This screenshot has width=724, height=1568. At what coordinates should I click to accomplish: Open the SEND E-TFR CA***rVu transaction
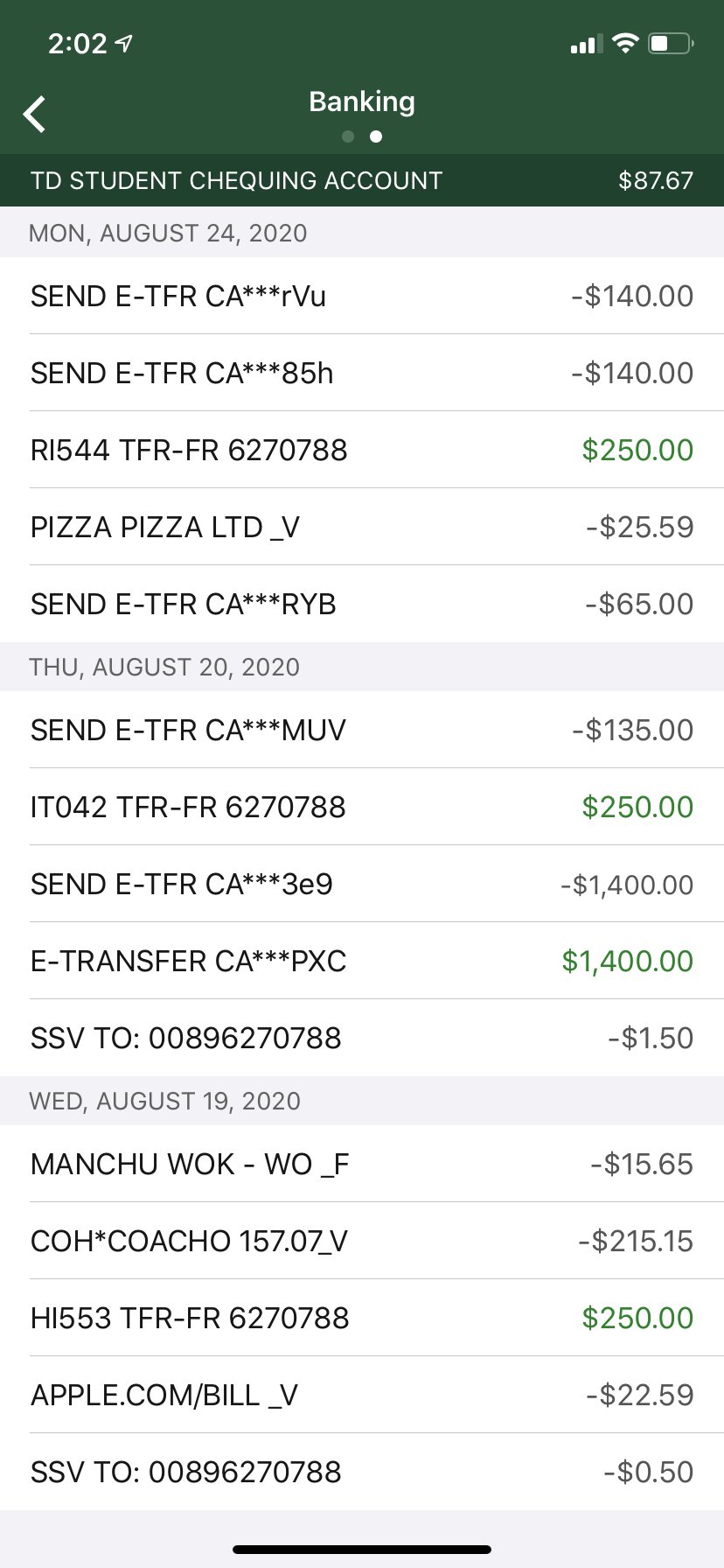[x=362, y=296]
